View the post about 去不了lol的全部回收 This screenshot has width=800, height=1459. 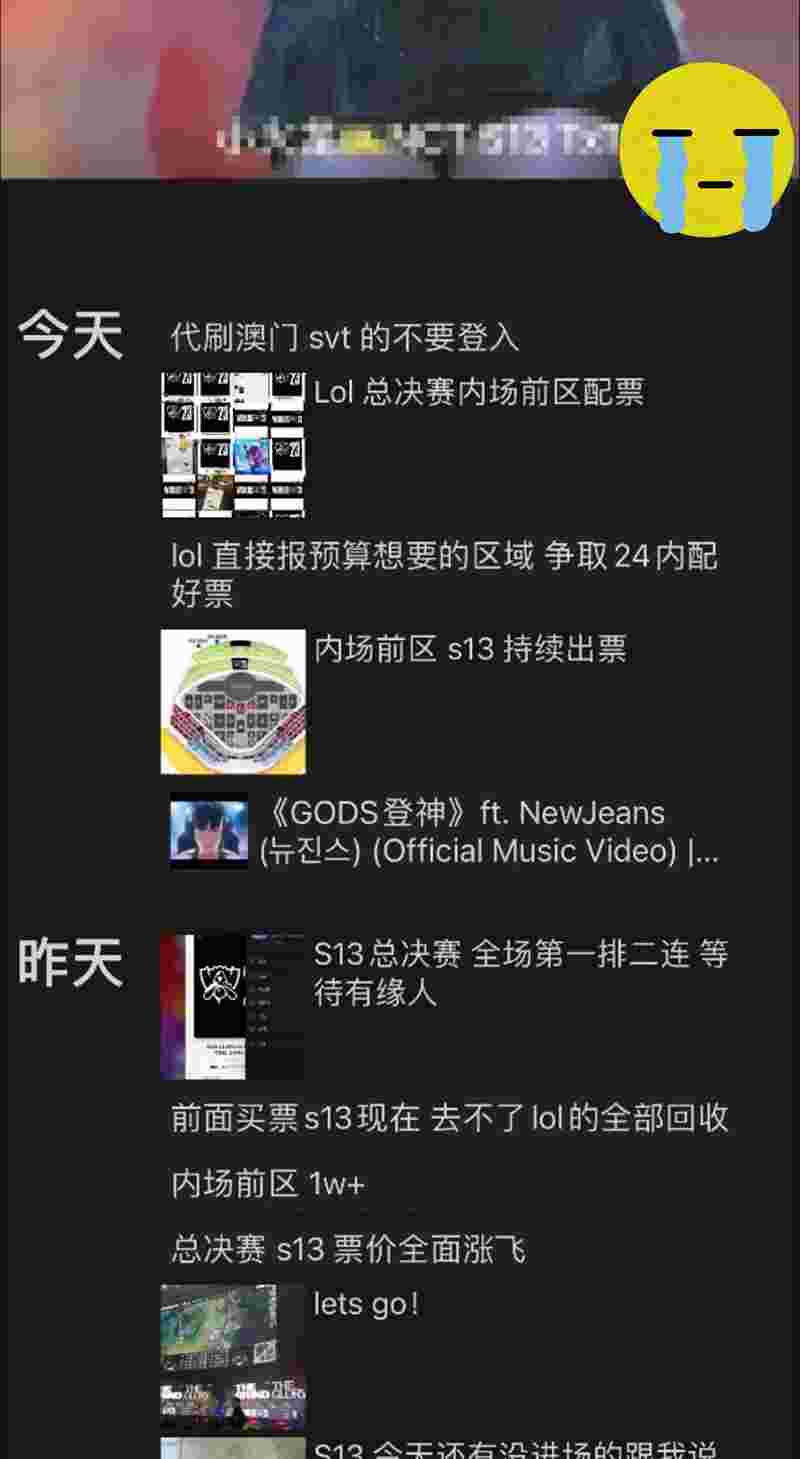[x=449, y=1118]
